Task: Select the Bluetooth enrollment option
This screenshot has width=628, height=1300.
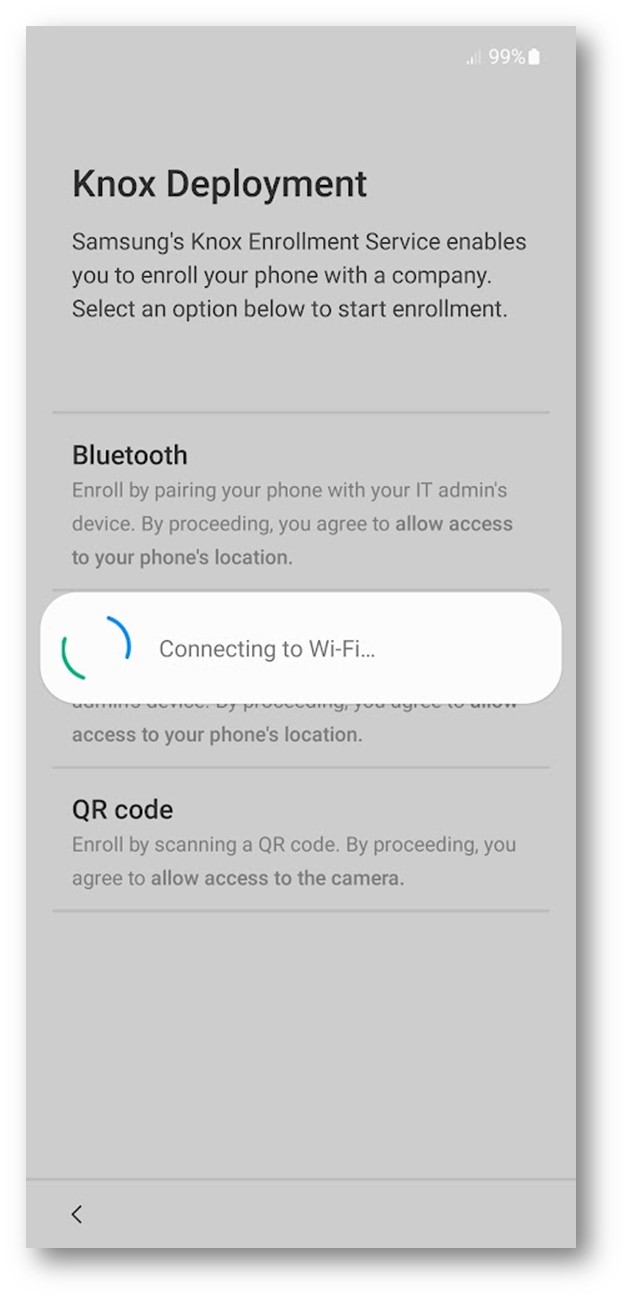Action: [300, 502]
